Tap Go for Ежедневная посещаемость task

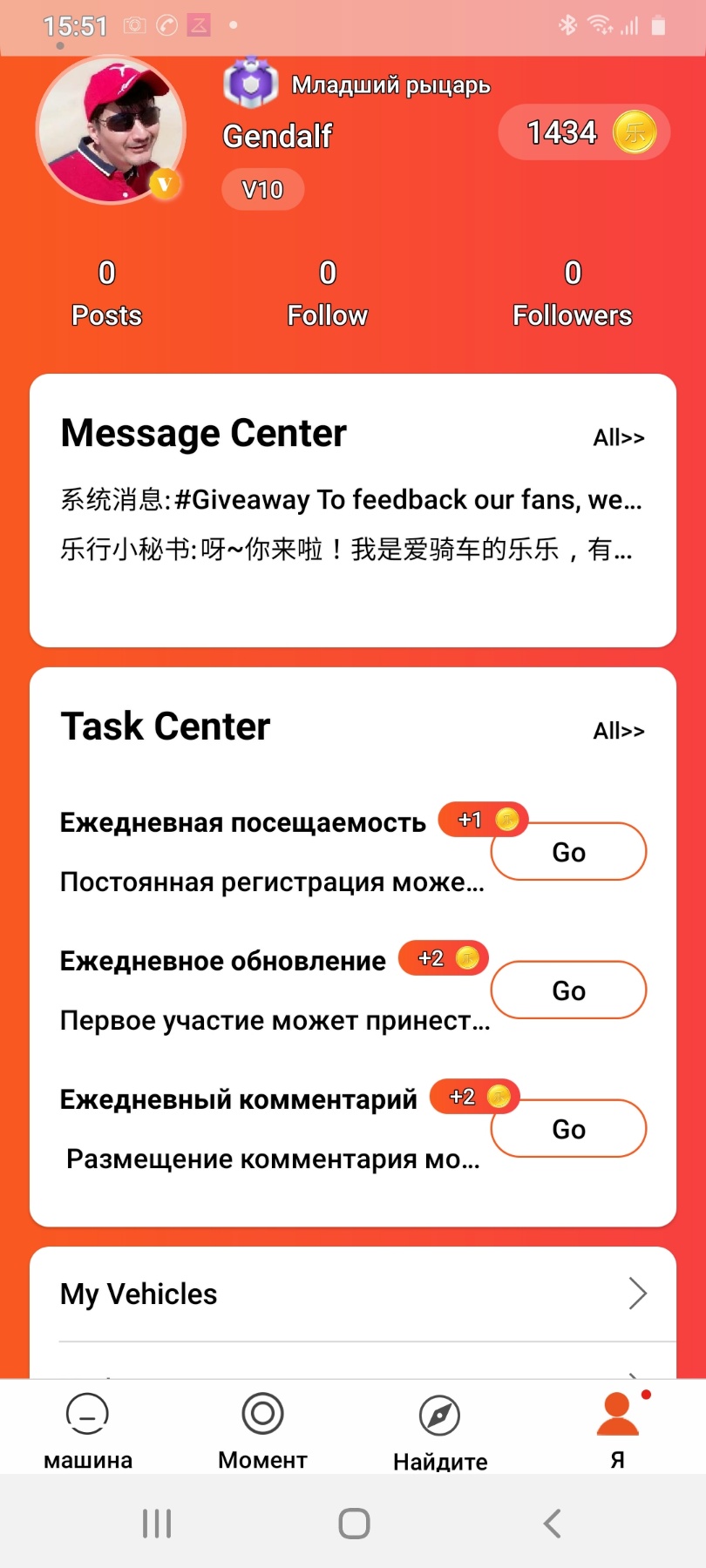click(569, 852)
